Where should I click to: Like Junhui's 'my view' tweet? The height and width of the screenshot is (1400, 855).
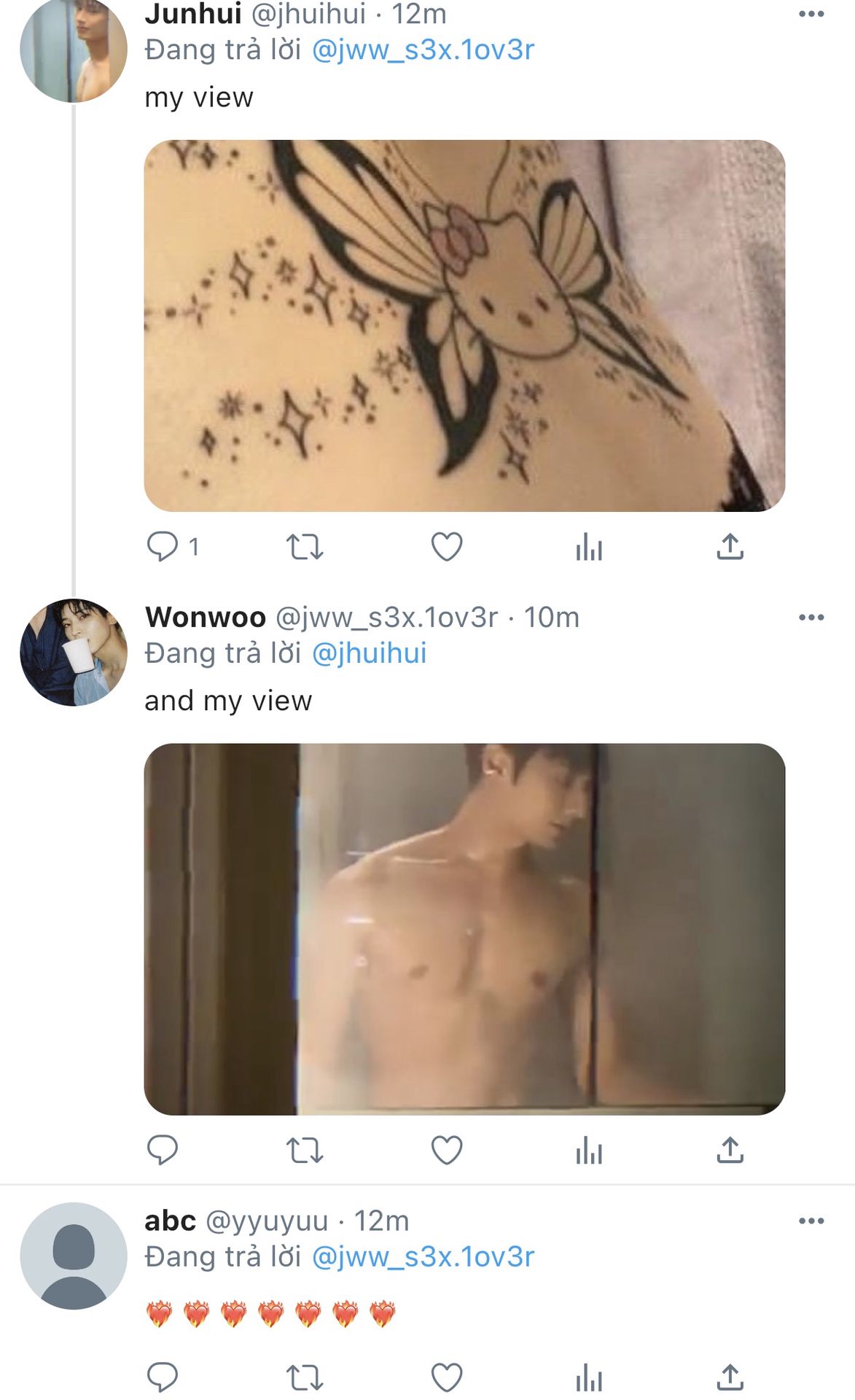[446, 546]
